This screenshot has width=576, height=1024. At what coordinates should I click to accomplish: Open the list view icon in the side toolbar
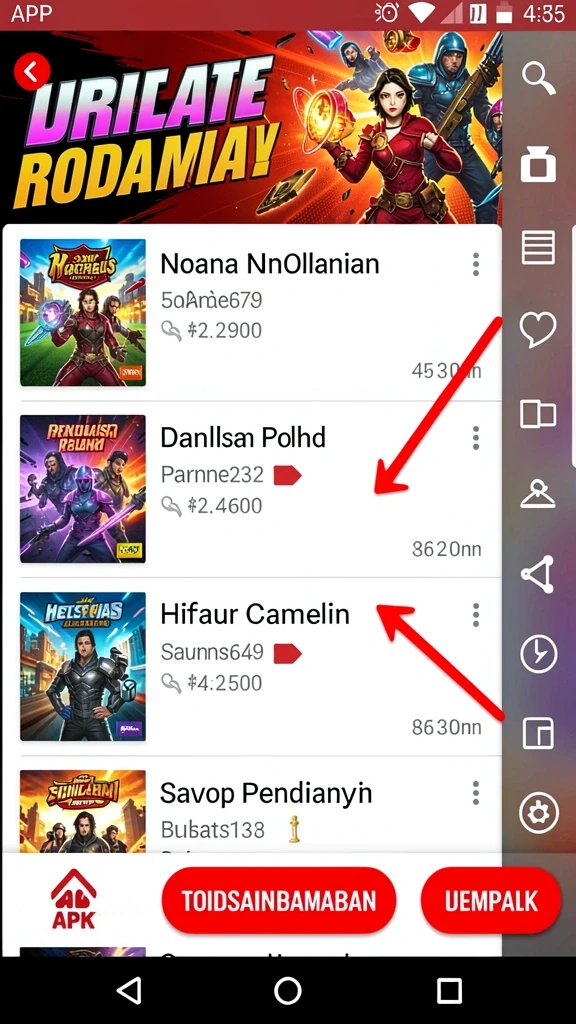coord(538,248)
